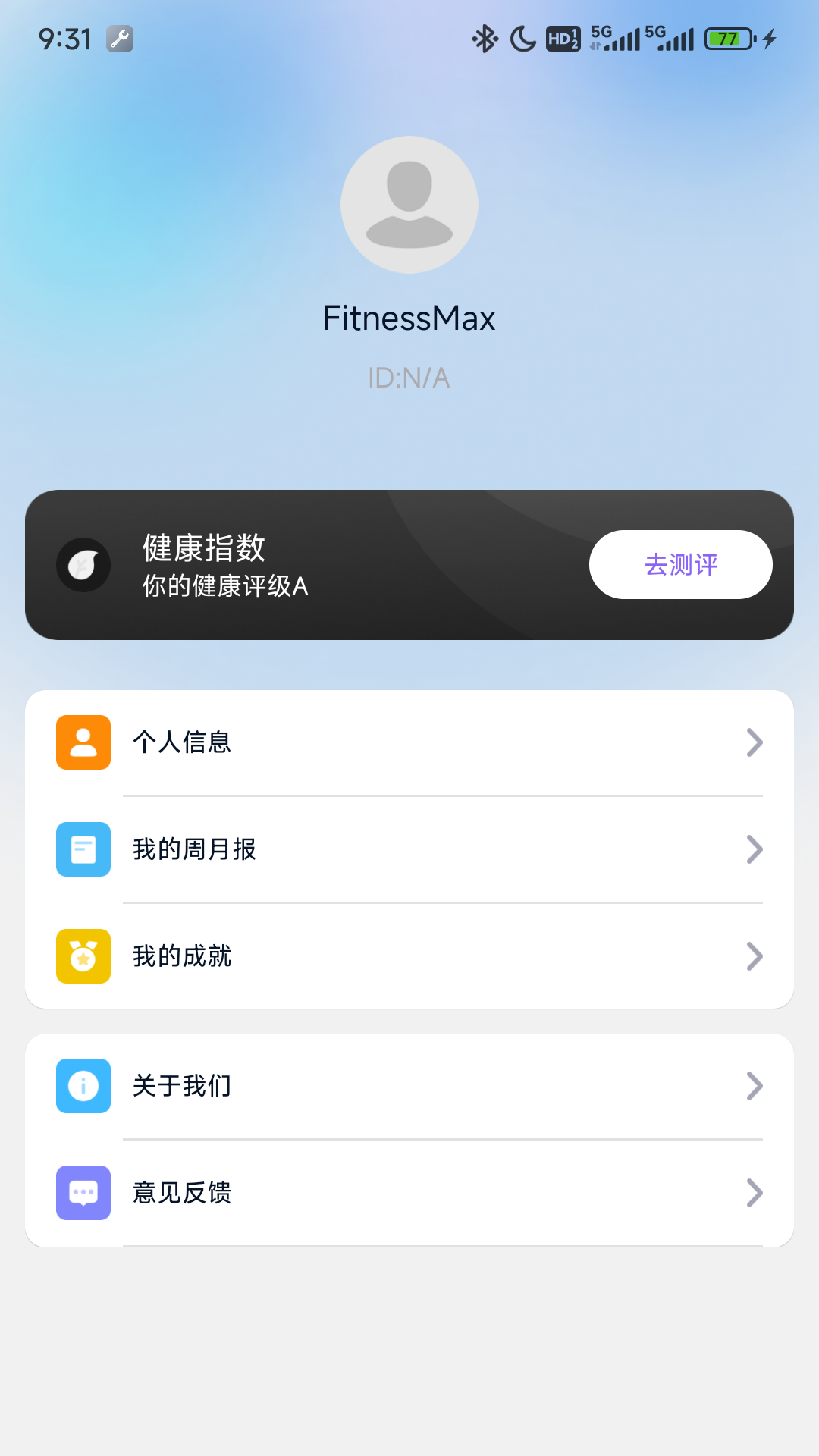819x1456 pixels.
Task: Open the yellow 我的成就 medal icon
Action: coord(83,956)
